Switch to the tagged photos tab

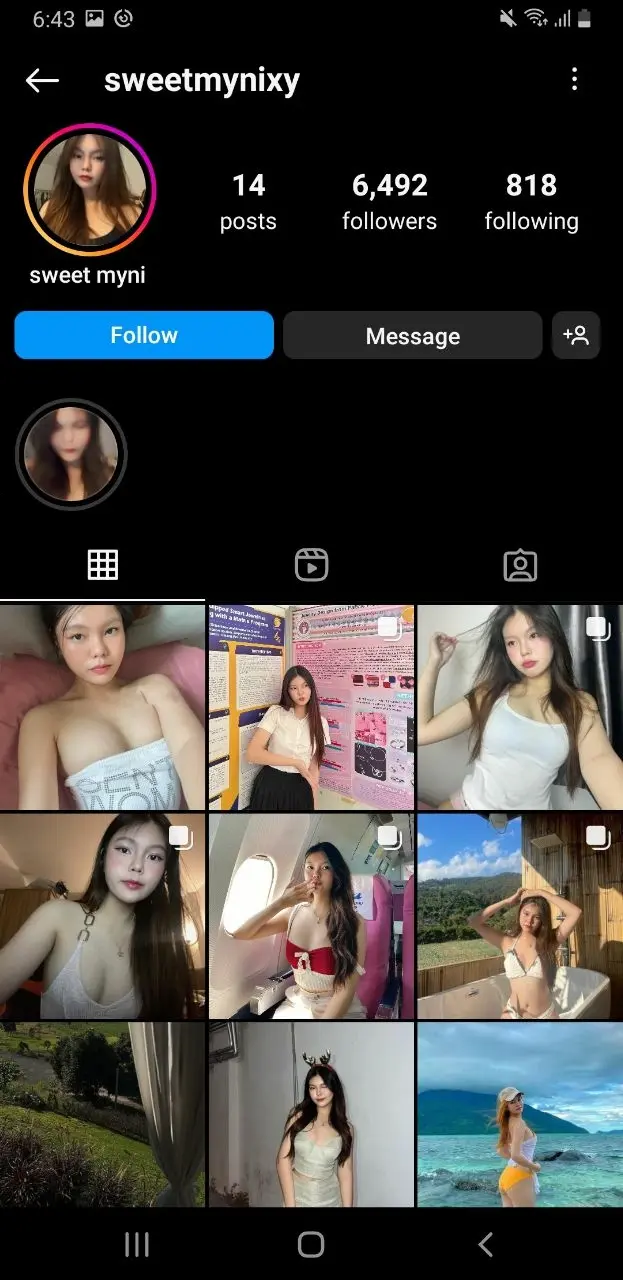pyautogui.click(x=520, y=565)
